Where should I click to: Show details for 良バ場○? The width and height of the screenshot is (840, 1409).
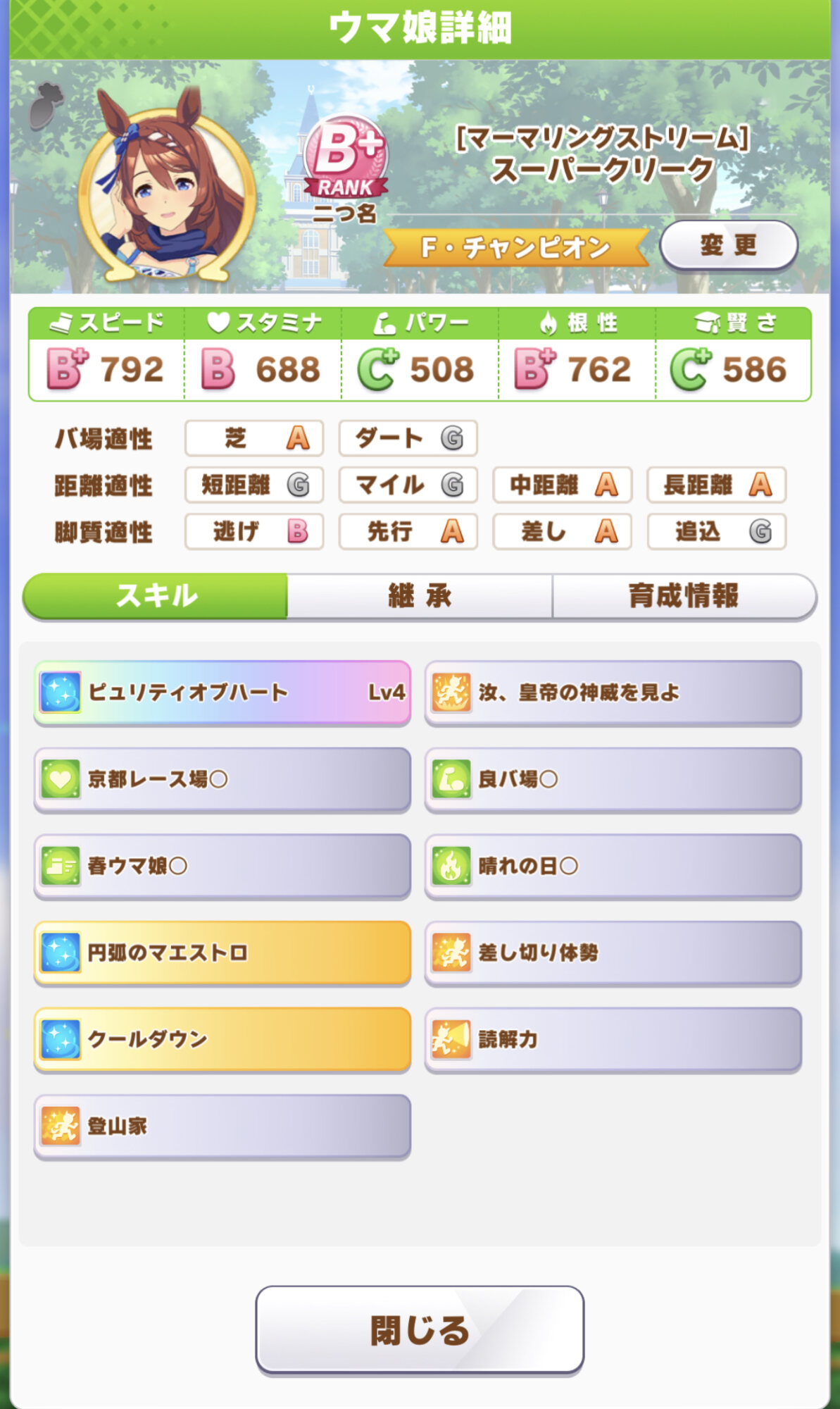(x=613, y=779)
